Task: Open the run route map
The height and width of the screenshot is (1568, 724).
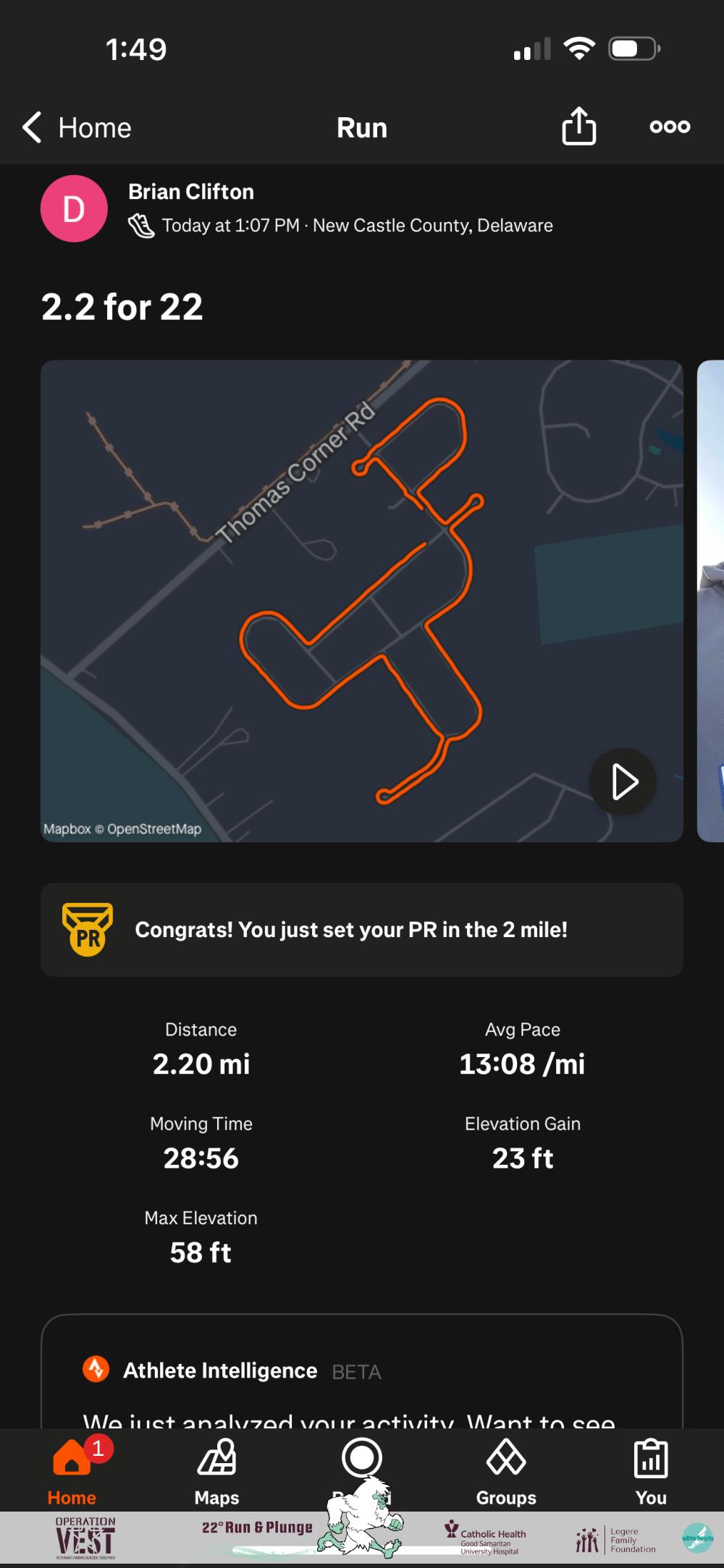Action: [x=362, y=601]
